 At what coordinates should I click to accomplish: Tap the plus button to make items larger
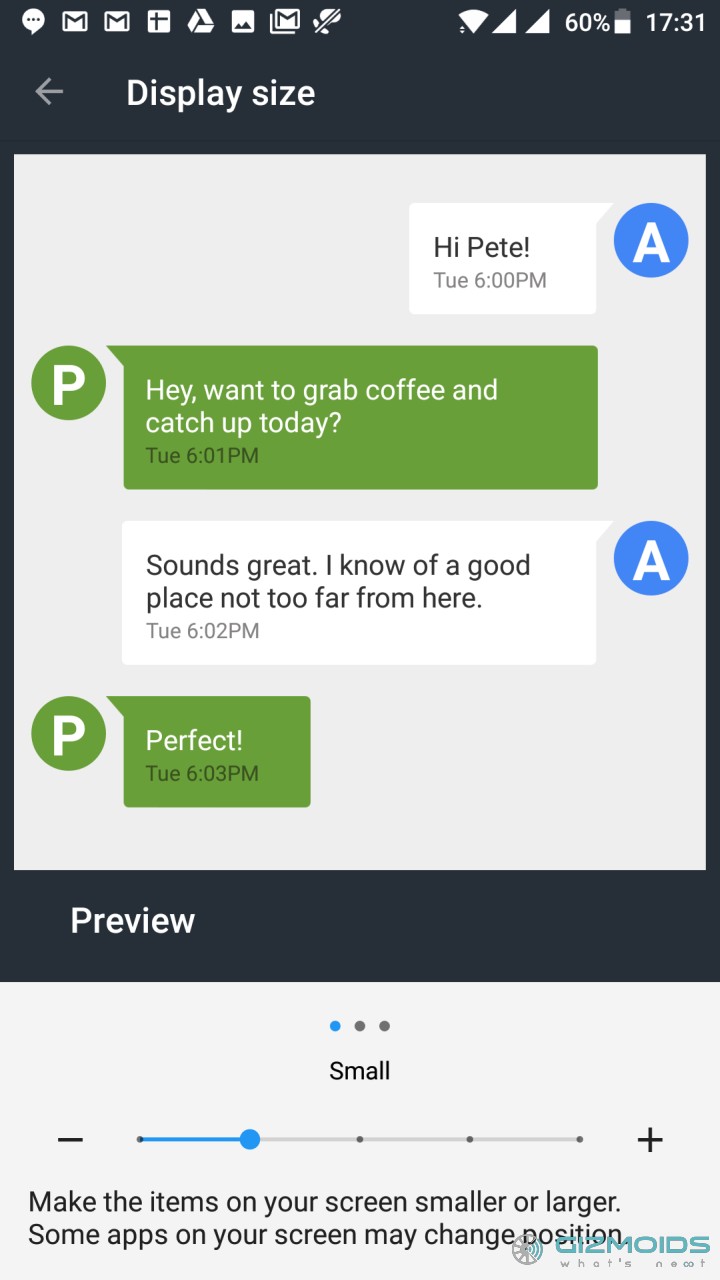coord(650,1139)
